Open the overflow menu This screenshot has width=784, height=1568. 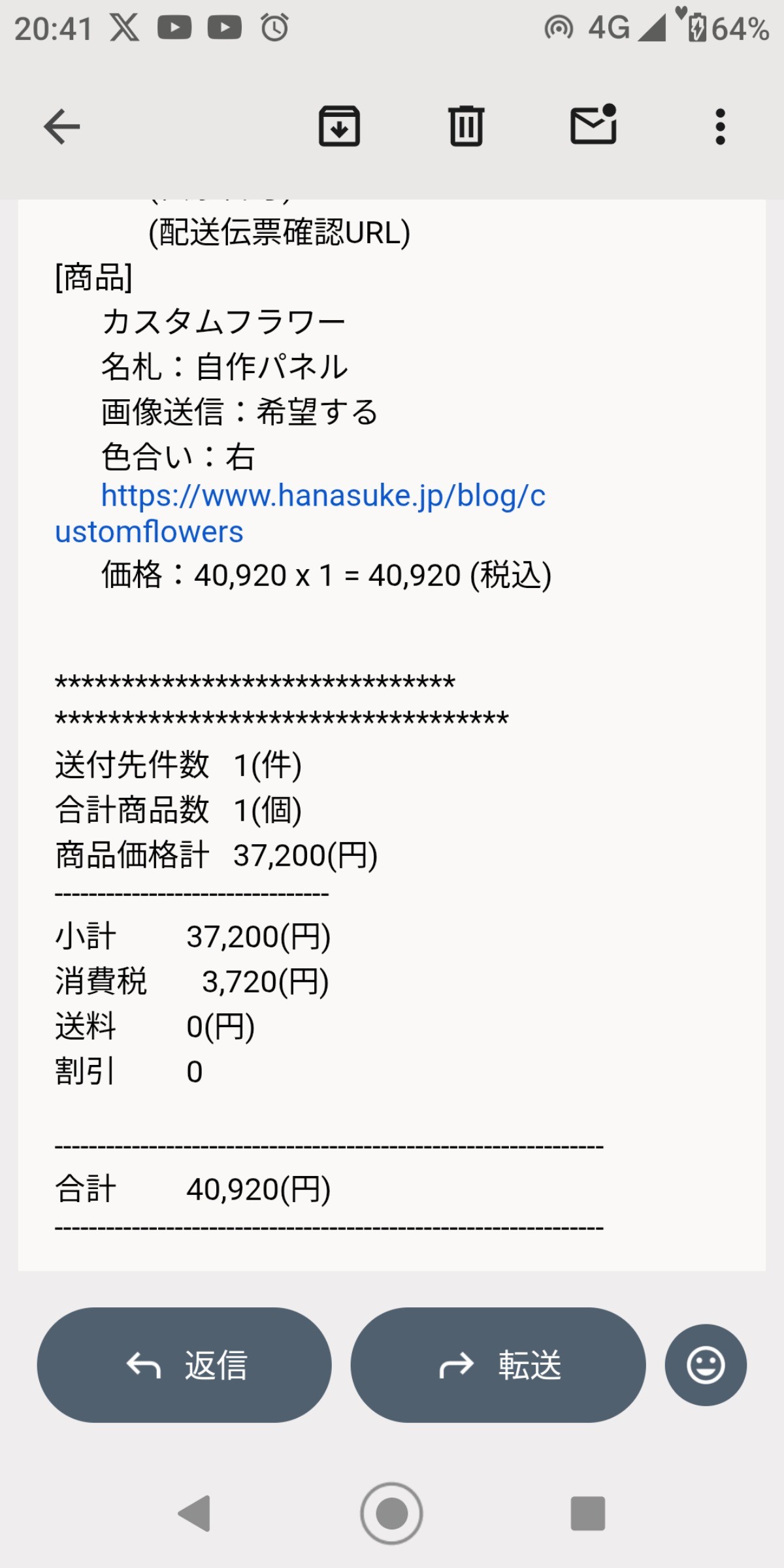click(720, 127)
